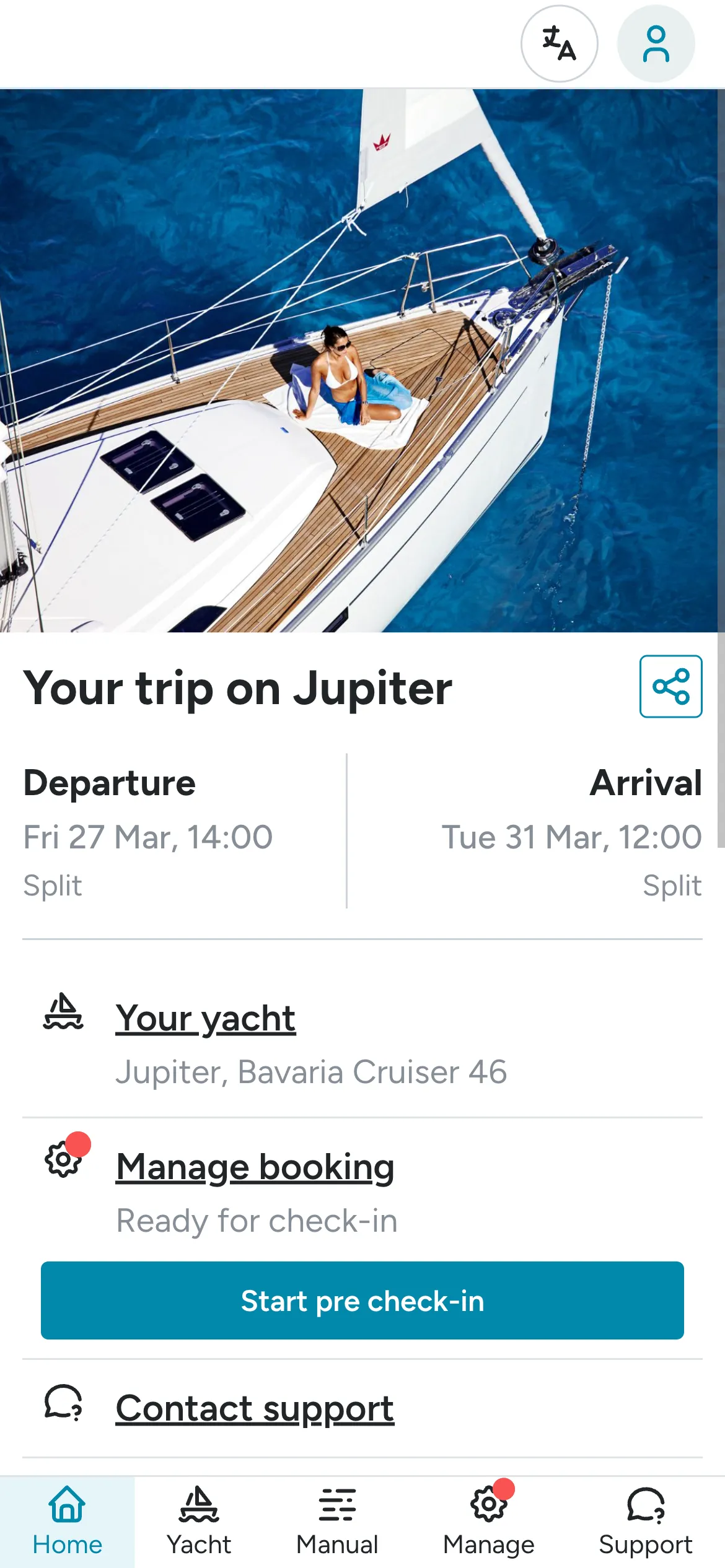Screen dimensions: 725x1568
Task: Switch to the Support tab
Action: point(645,1522)
